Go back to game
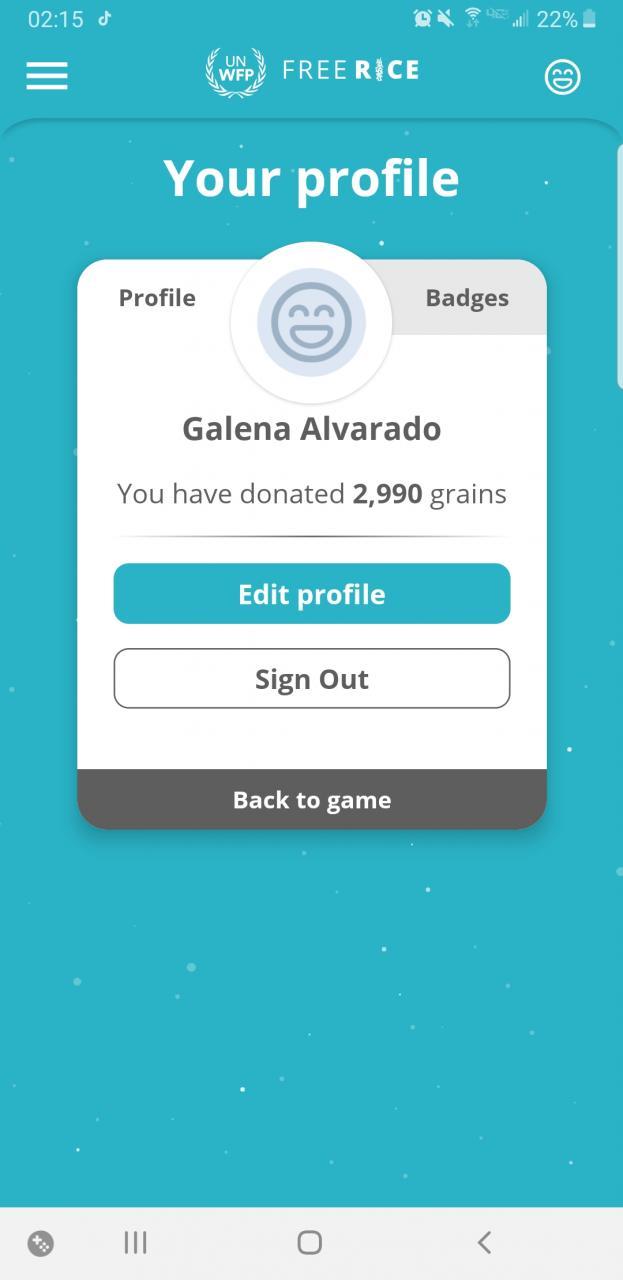Viewport: 623px width, 1280px height. pyautogui.click(x=312, y=800)
